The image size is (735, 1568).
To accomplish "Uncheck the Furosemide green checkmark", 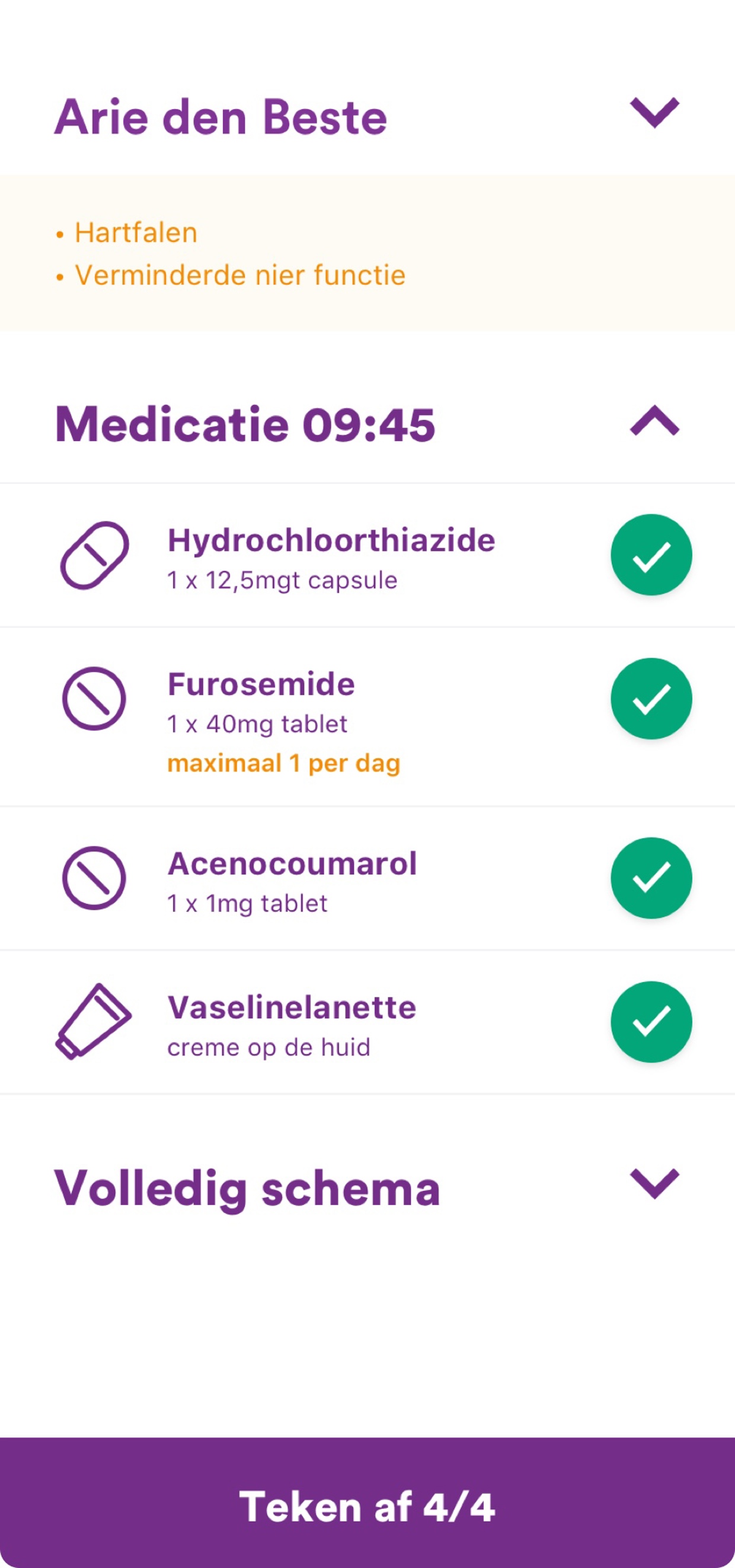I will (x=651, y=699).
